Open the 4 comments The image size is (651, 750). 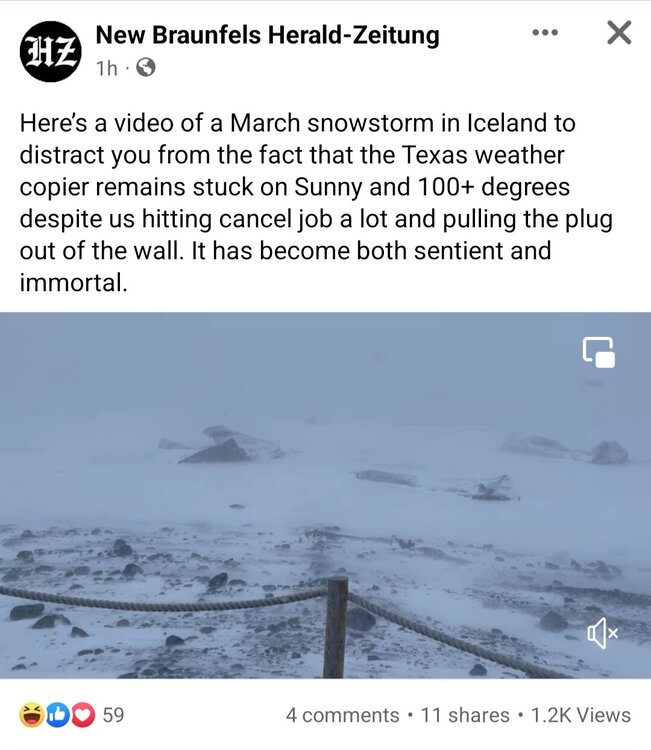(x=342, y=715)
